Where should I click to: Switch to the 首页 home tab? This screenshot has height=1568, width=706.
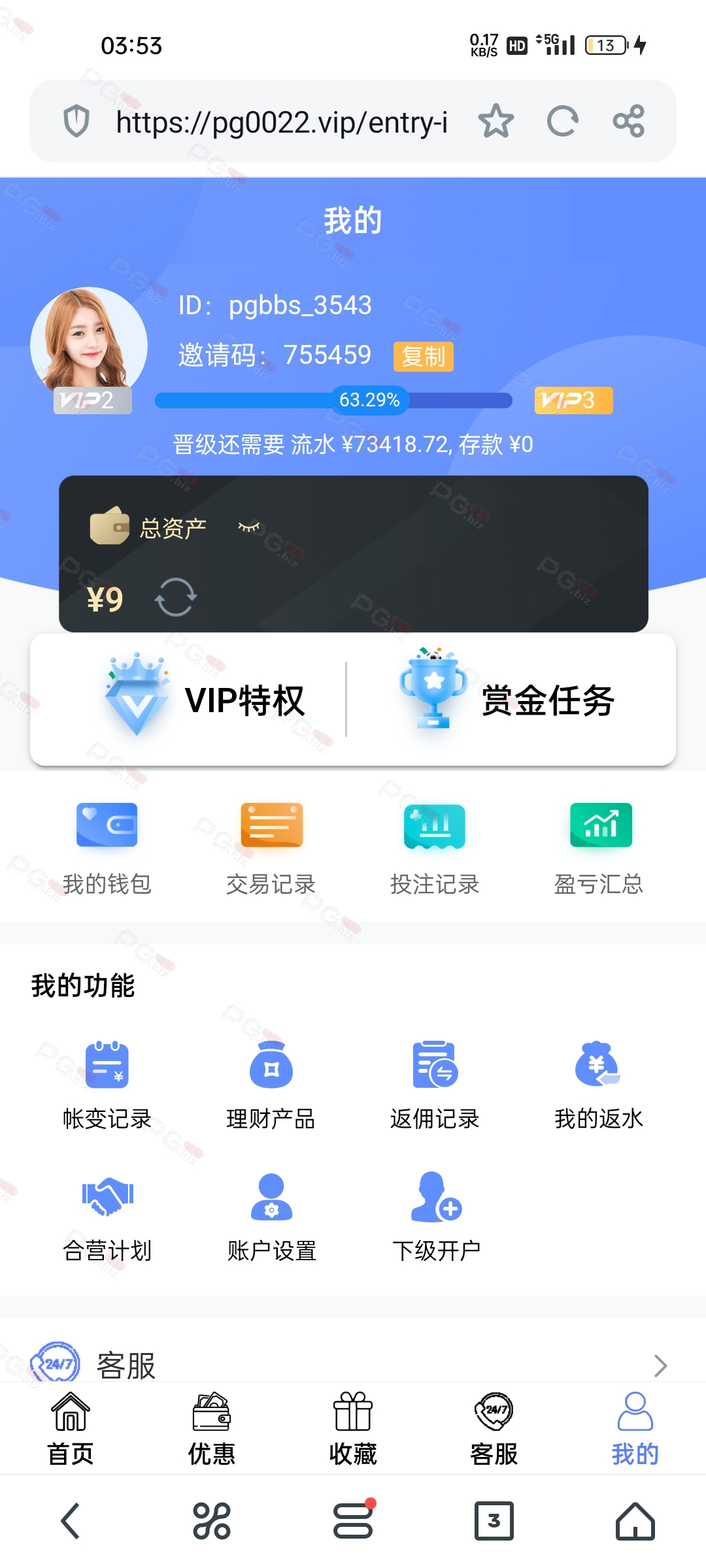click(x=71, y=1429)
